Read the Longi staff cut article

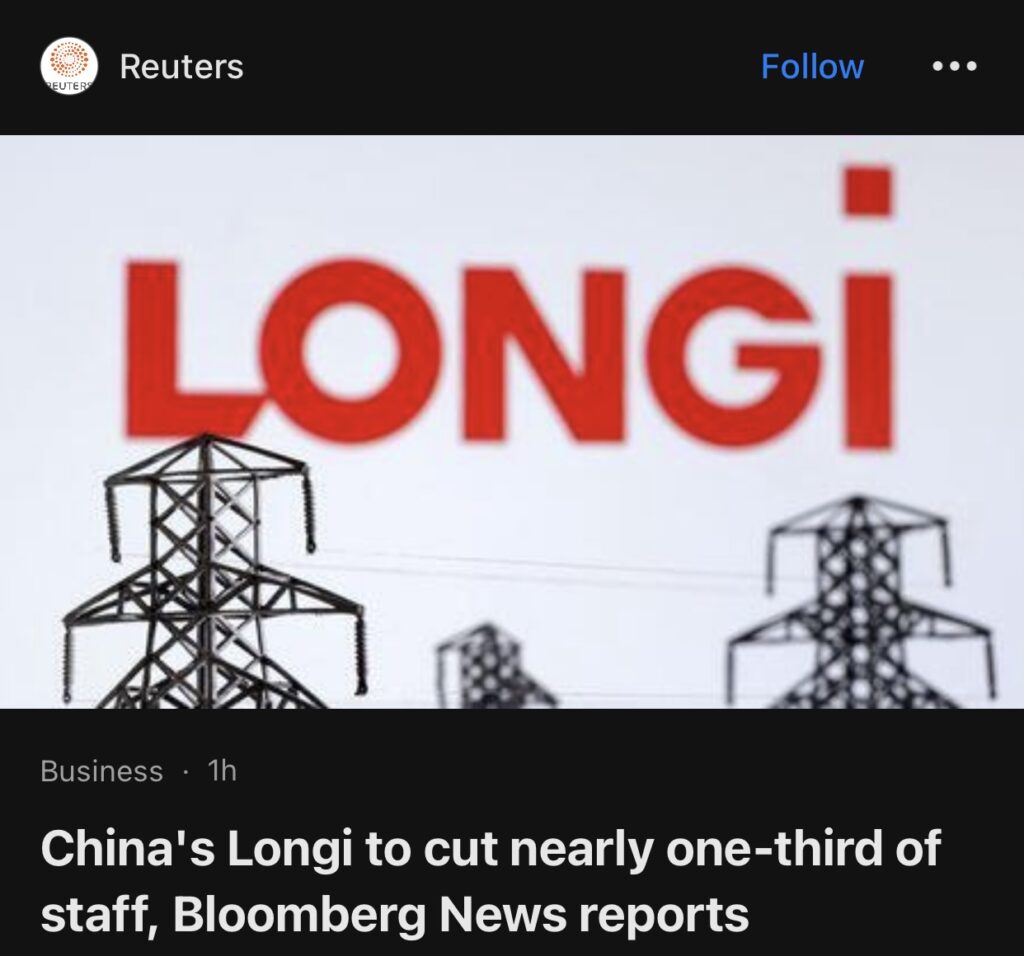click(490, 880)
